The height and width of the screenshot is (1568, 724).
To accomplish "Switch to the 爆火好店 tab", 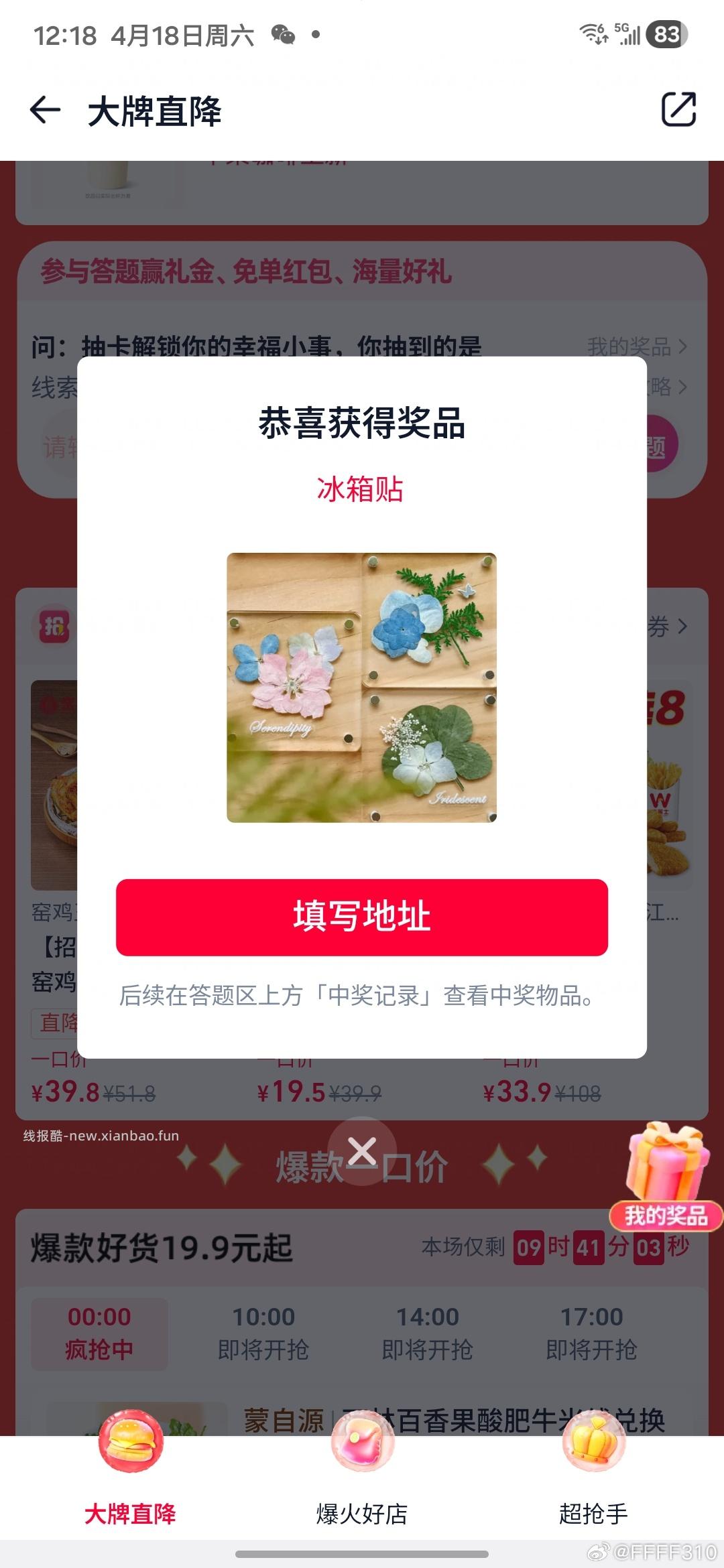I will (x=362, y=1512).
